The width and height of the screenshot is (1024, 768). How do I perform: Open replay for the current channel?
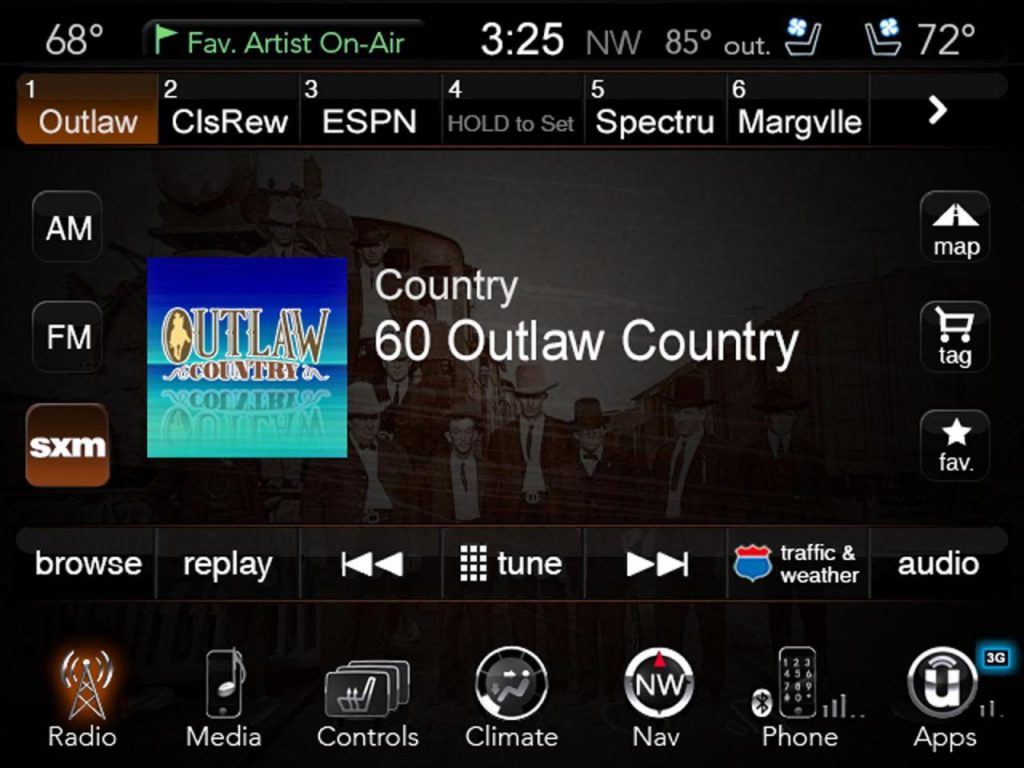tap(228, 564)
